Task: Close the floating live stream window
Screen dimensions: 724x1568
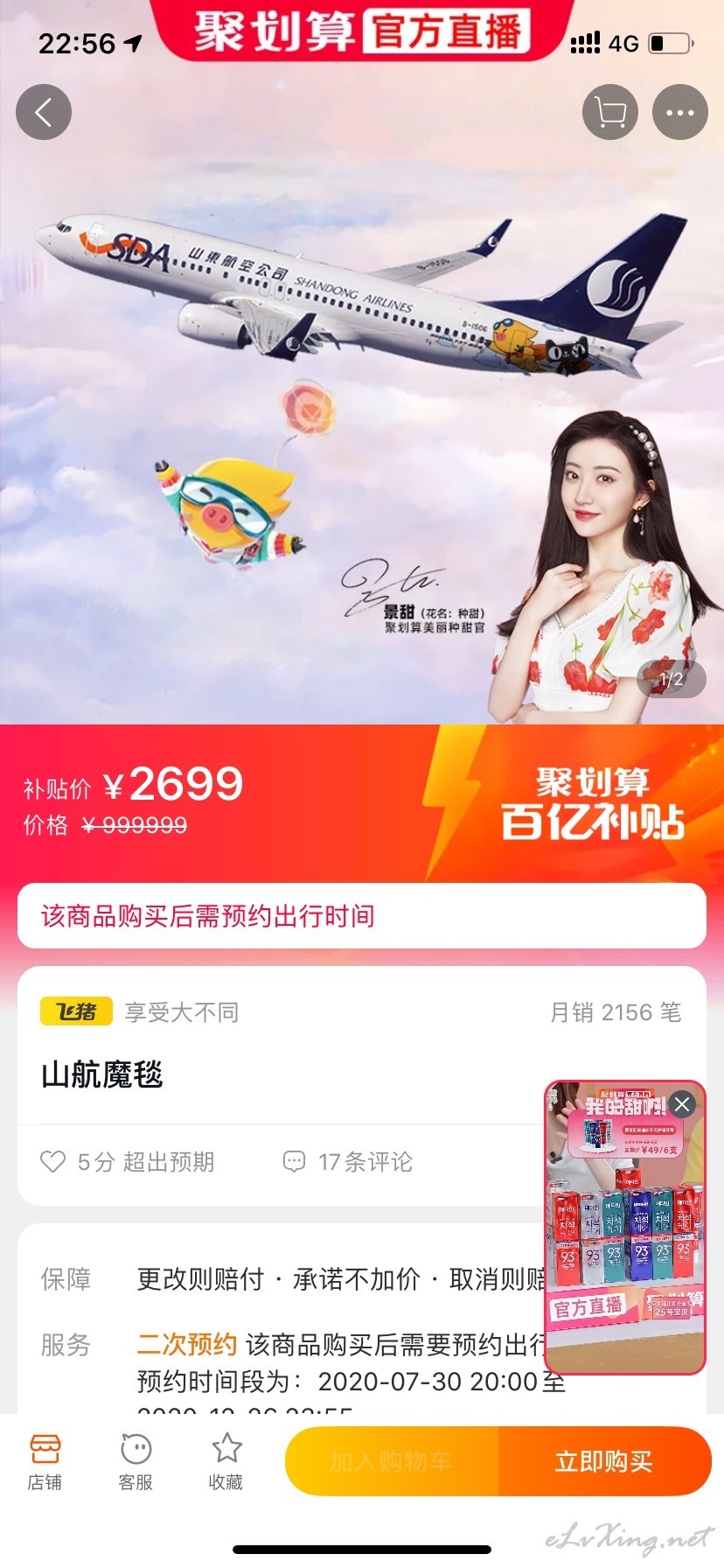Action: (683, 1104)
